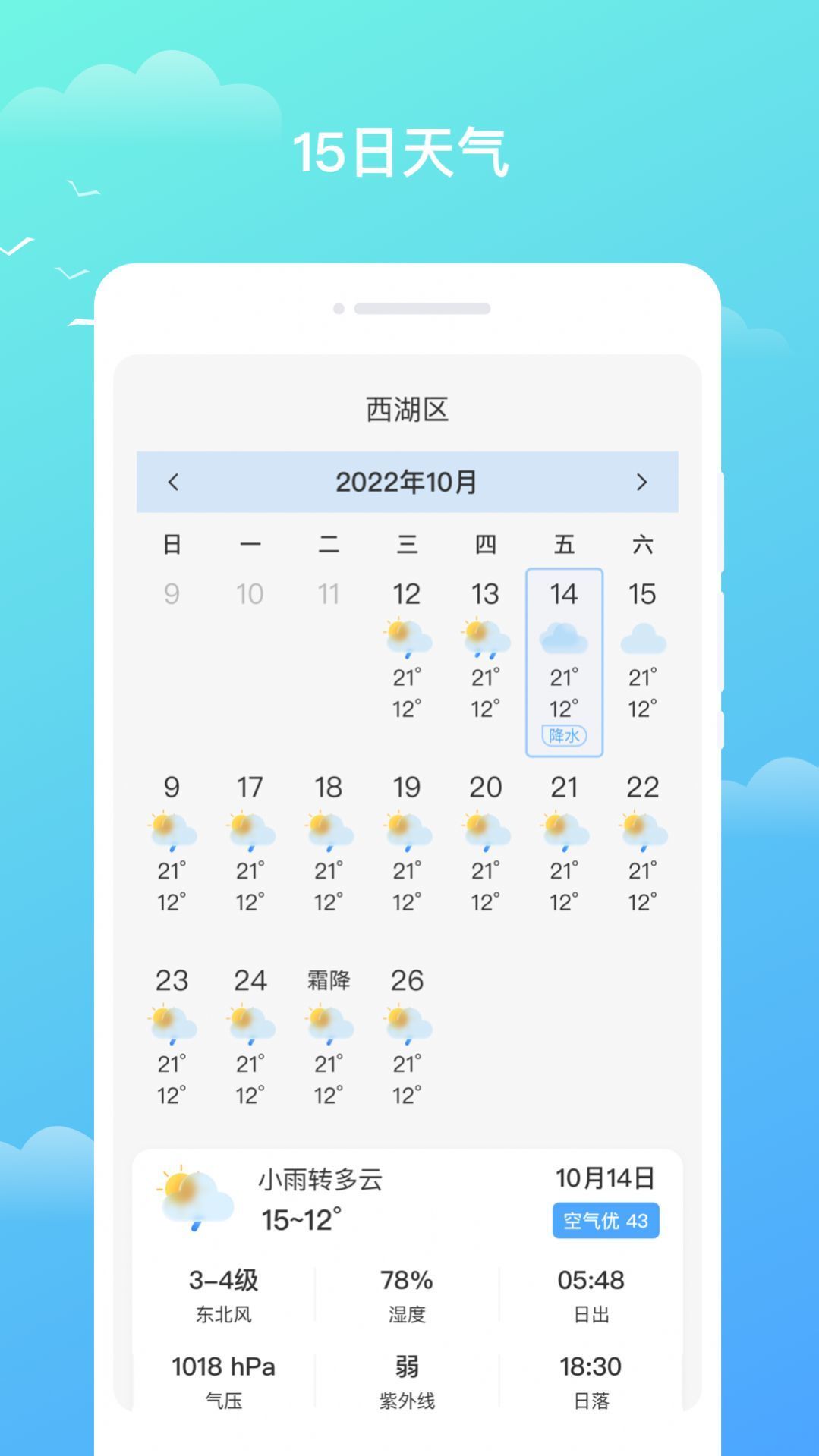Click the 小雨转多云 current weather icon
Image resolution: width=819 pixels, height=1456 pixels.
(188, 1194)
